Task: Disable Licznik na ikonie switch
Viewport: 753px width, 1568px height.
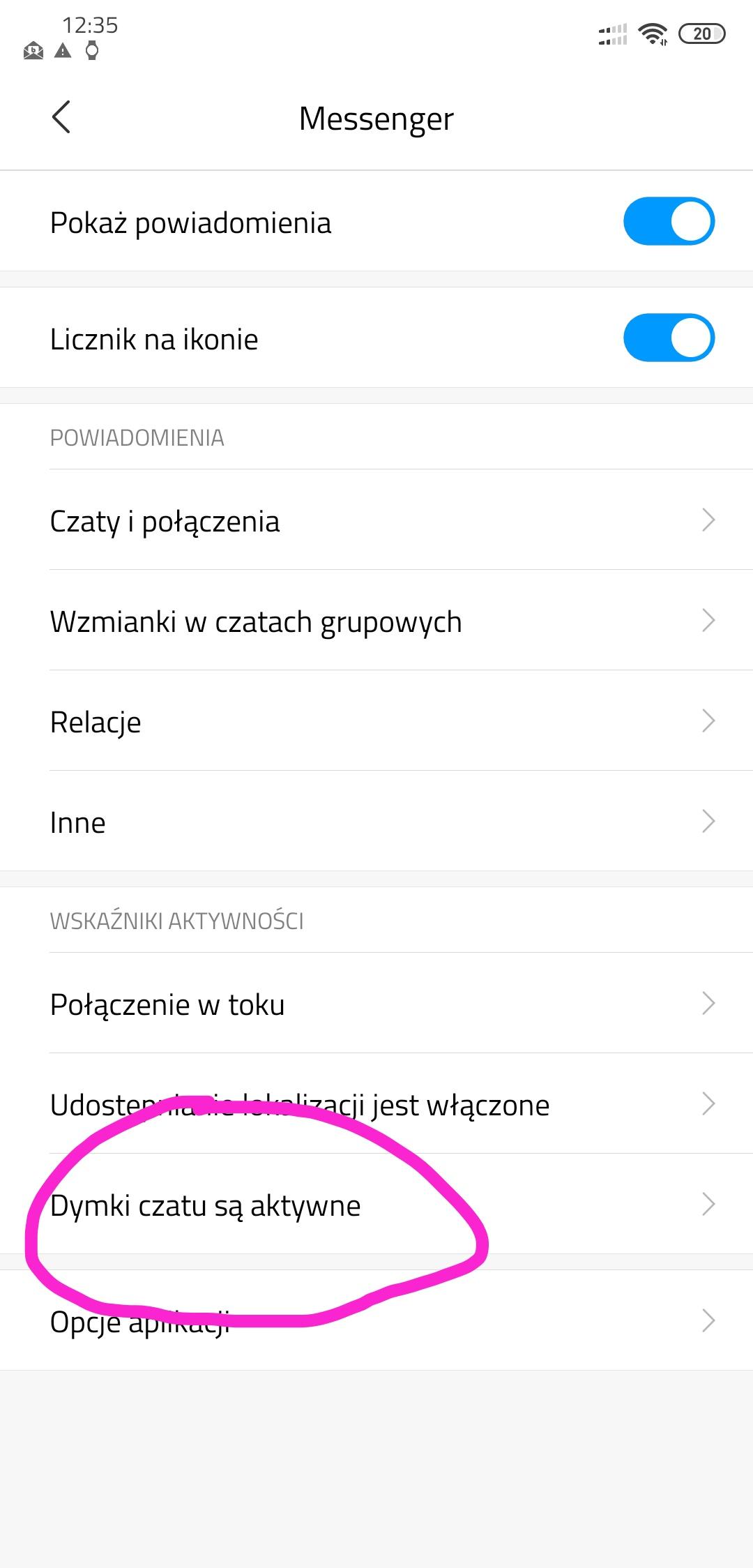Action: pos(668,338)
